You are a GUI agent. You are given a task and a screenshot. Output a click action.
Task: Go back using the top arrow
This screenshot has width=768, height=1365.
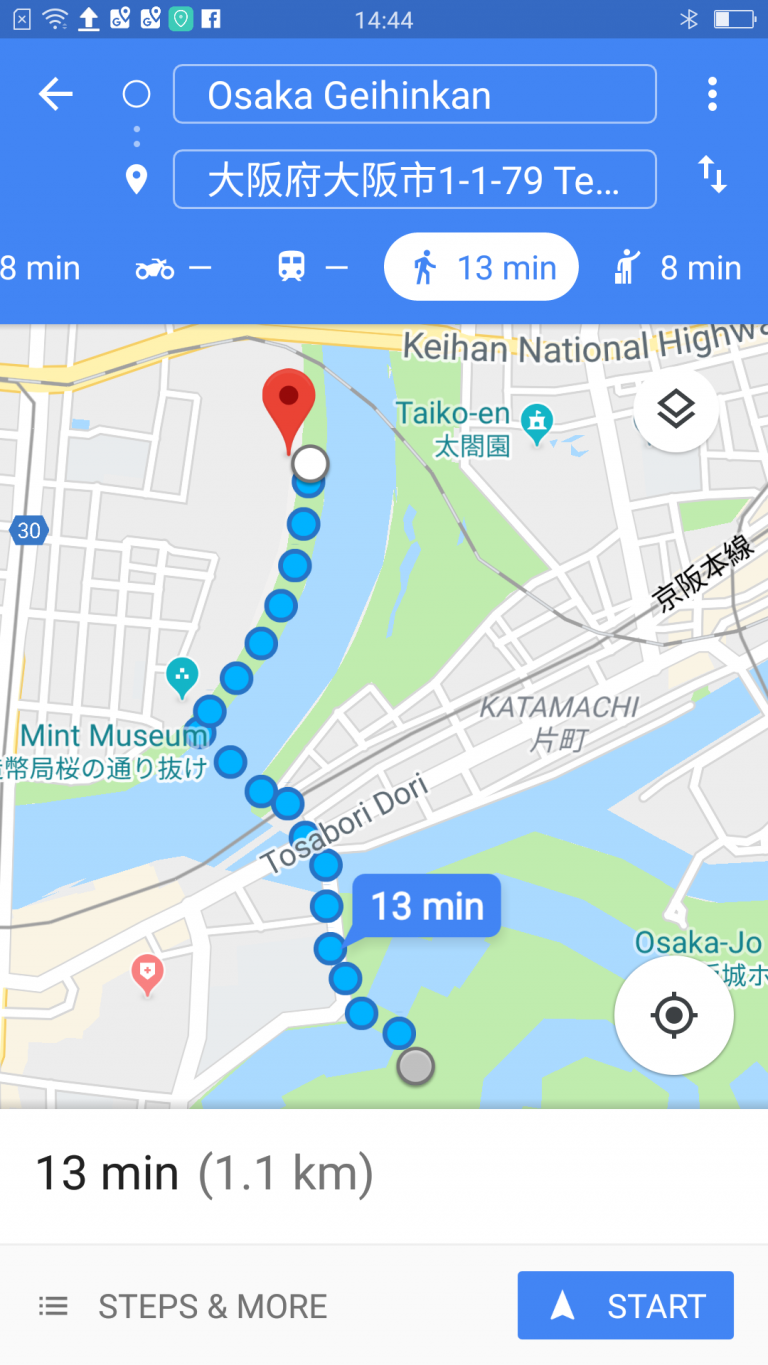point(56,95)
